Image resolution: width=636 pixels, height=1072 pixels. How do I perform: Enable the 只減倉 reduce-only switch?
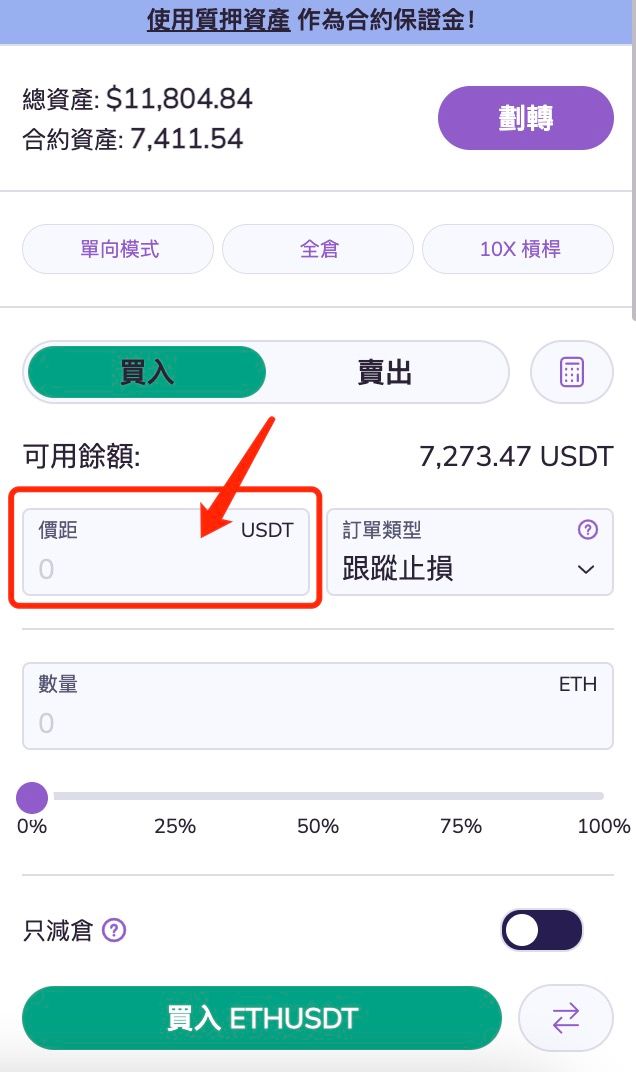point(542,930)
